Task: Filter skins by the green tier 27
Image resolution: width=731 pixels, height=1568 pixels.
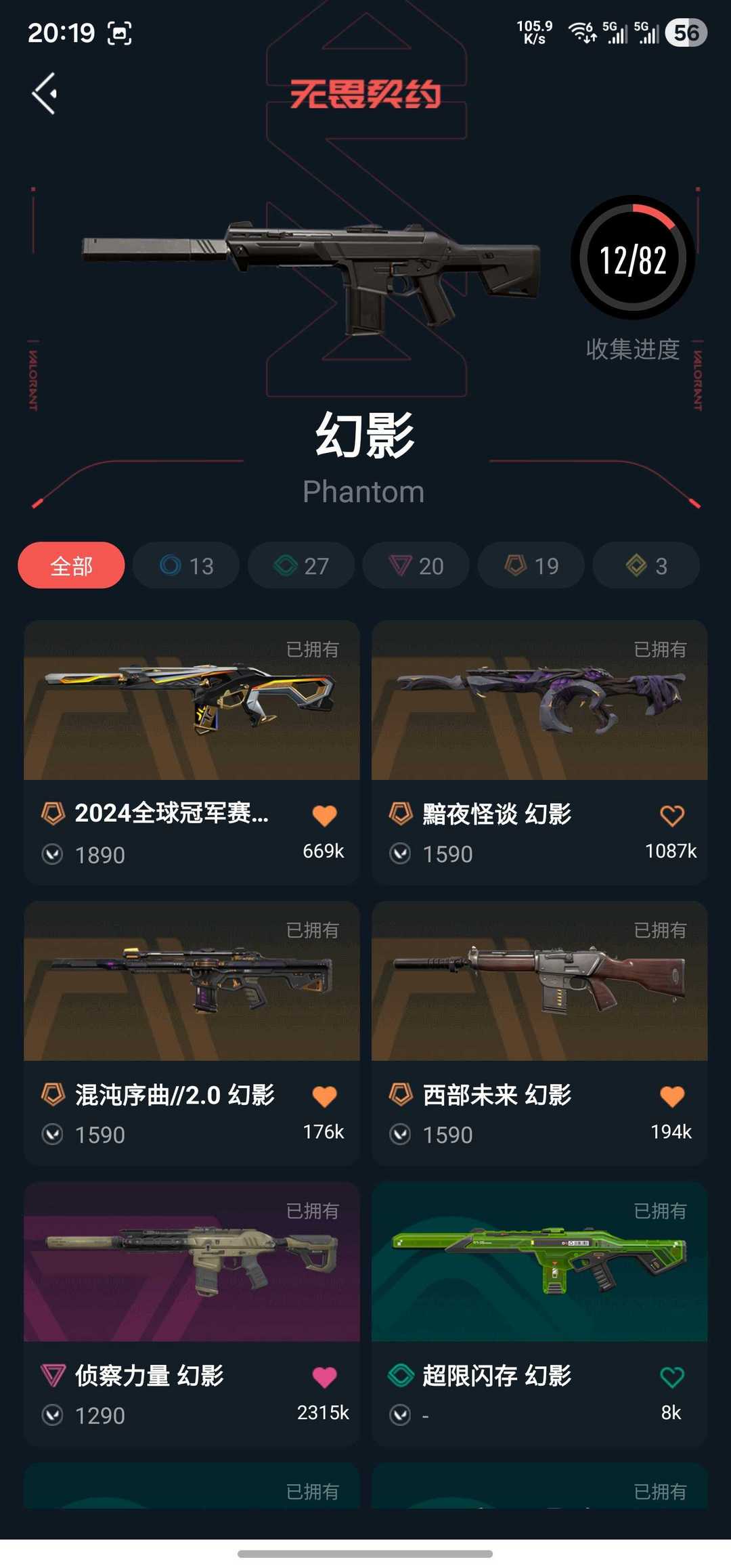Action: click(x=301, y=565)
